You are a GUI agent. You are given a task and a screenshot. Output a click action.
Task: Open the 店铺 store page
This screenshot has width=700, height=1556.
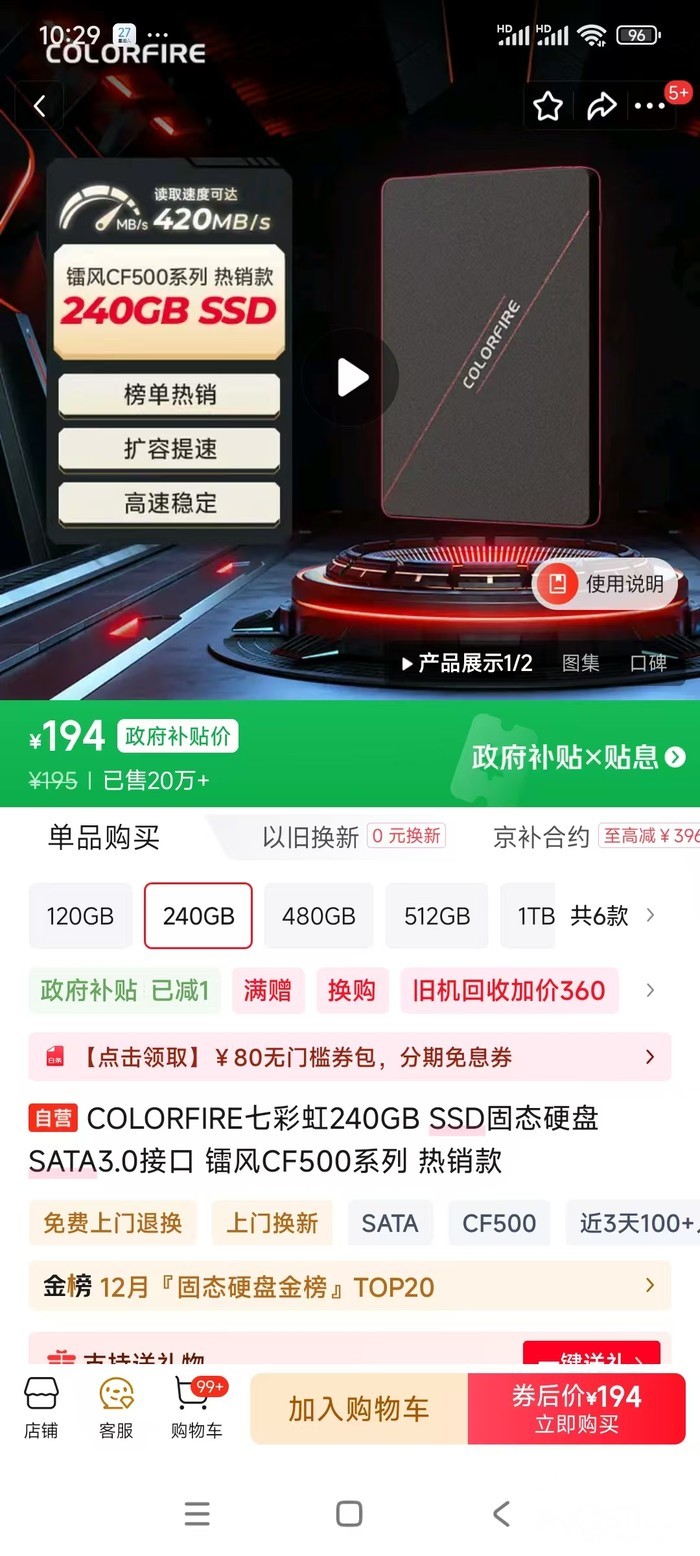(x=42, y=1407)
